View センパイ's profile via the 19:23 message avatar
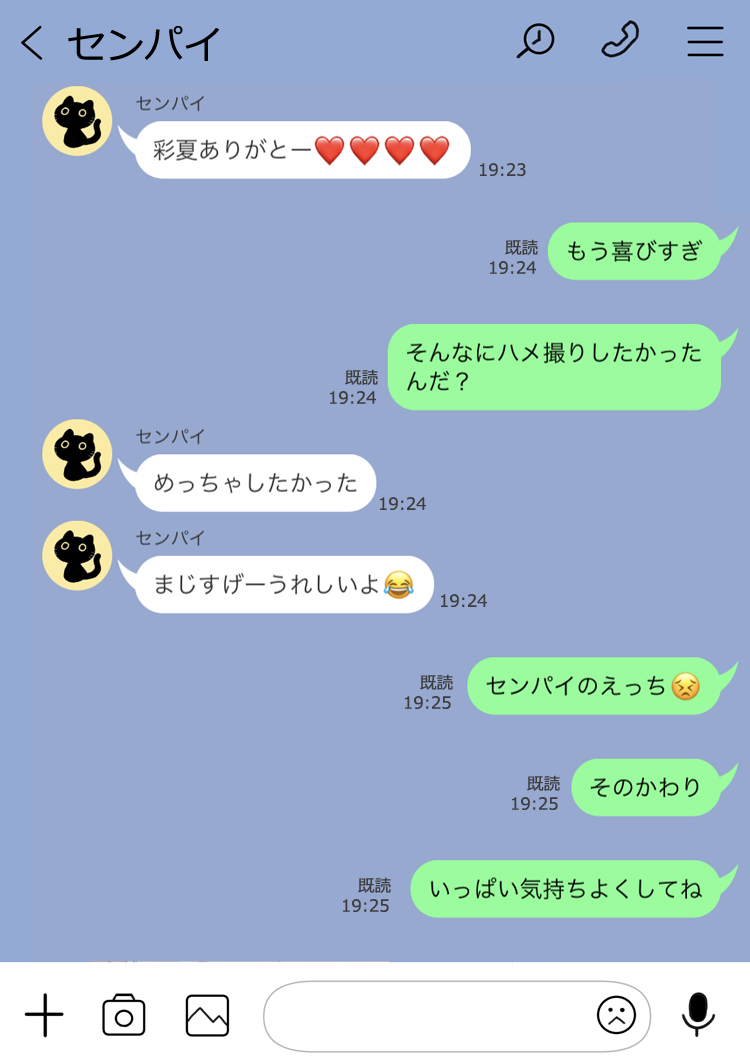The image size is (750, 1061). click(x=77, y=121)
